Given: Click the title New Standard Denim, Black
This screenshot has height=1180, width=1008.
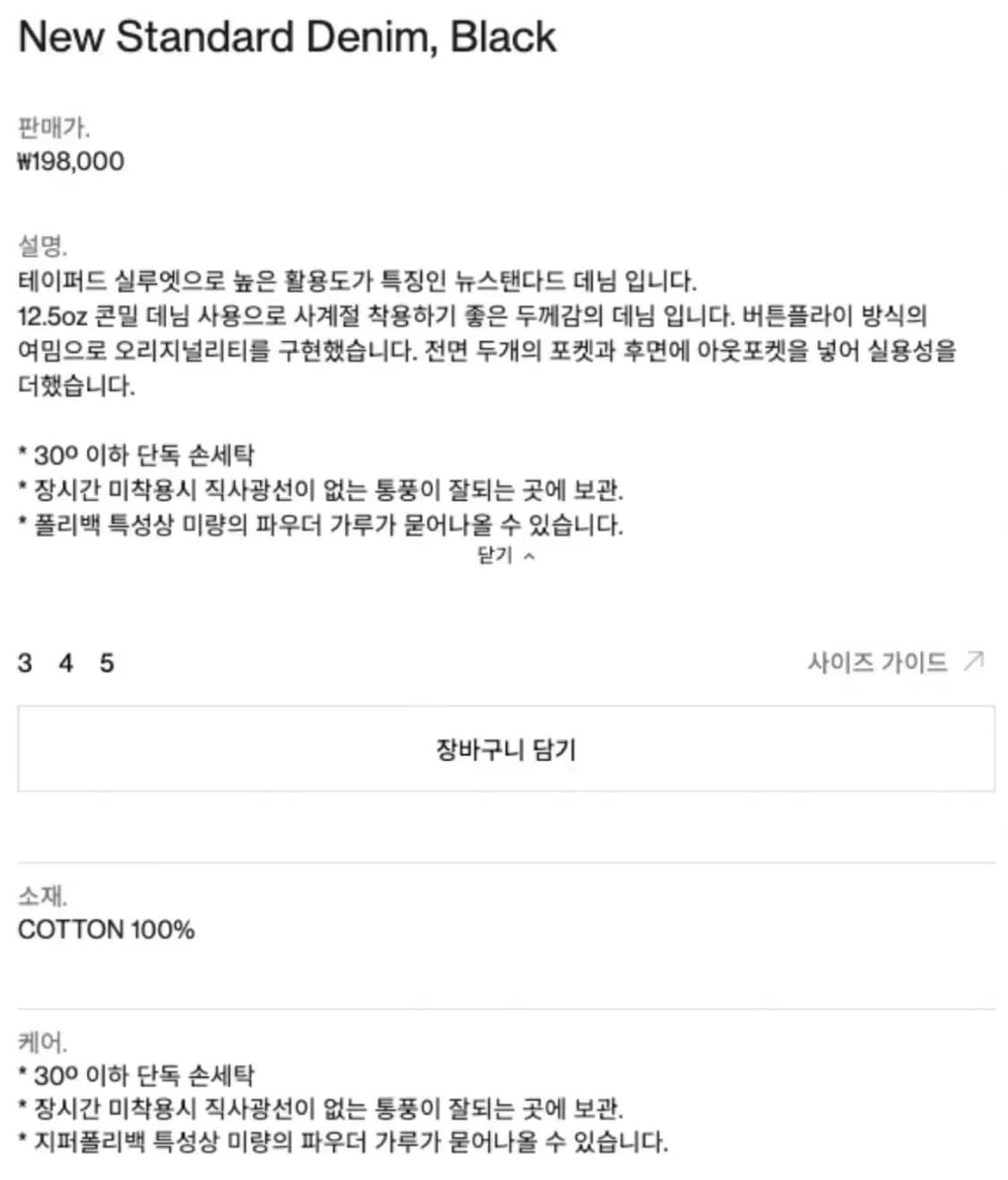Looking at the screenshot, I should coord(287,36).
